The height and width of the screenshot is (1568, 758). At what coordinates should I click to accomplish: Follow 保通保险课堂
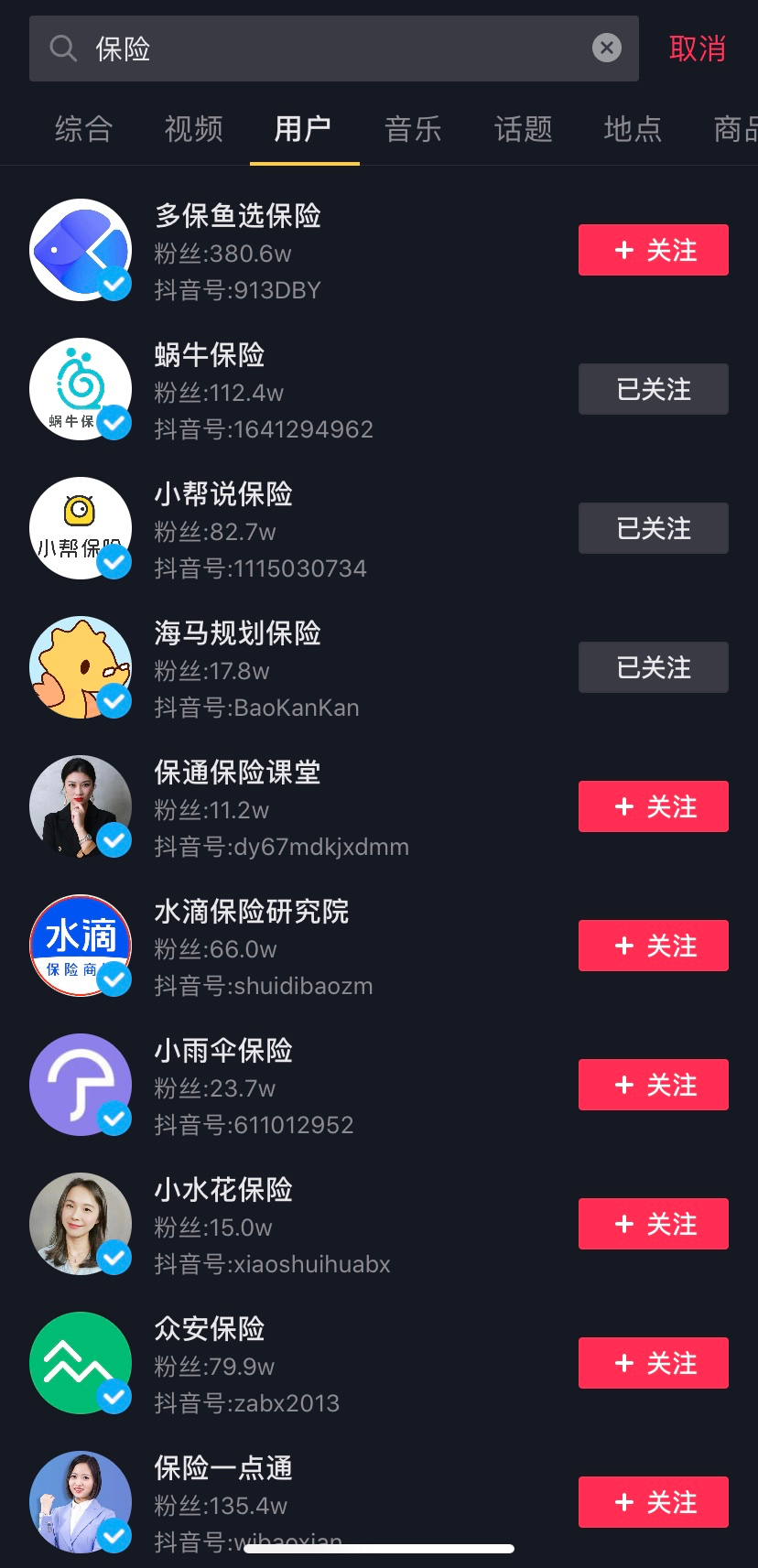click(653, 806)
